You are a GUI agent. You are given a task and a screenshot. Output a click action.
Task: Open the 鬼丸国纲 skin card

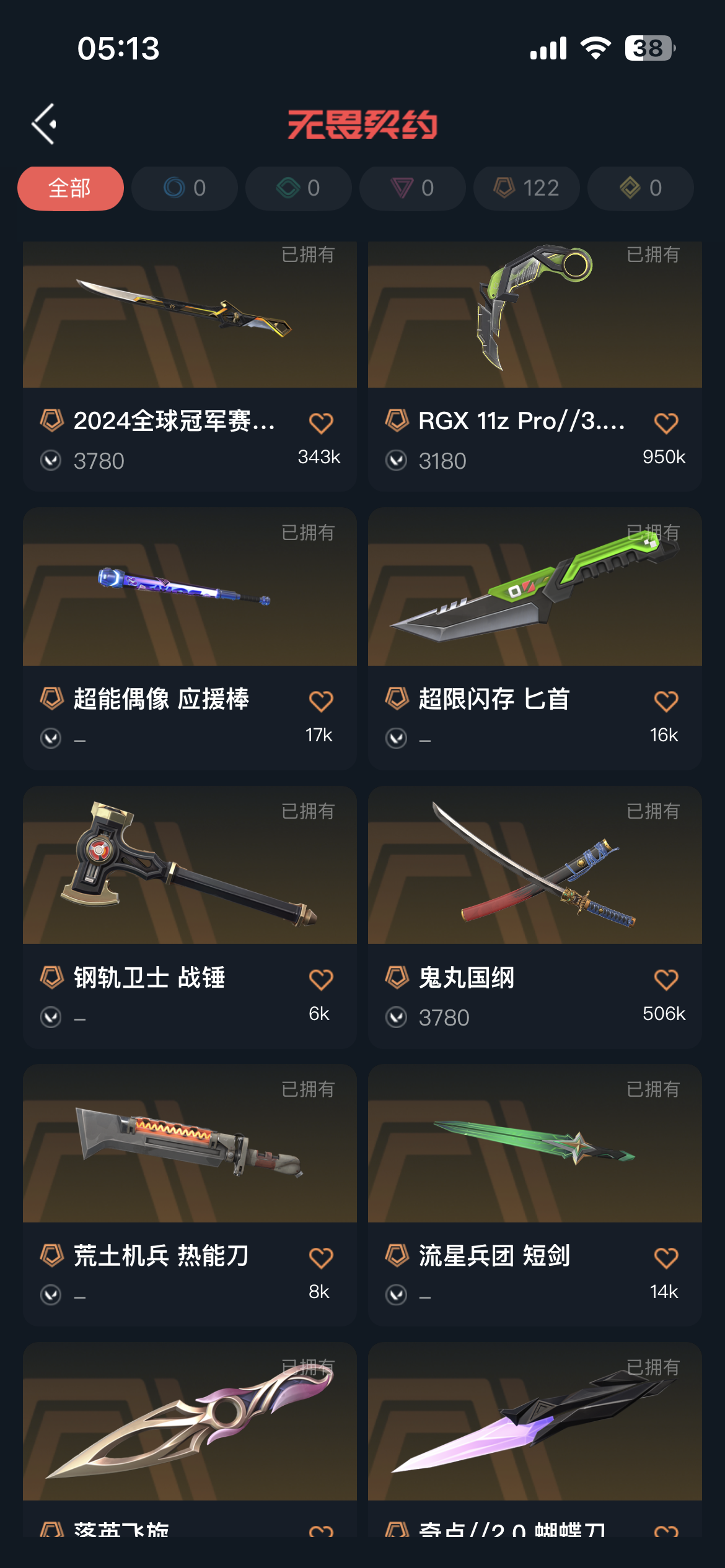pos(535,917)
